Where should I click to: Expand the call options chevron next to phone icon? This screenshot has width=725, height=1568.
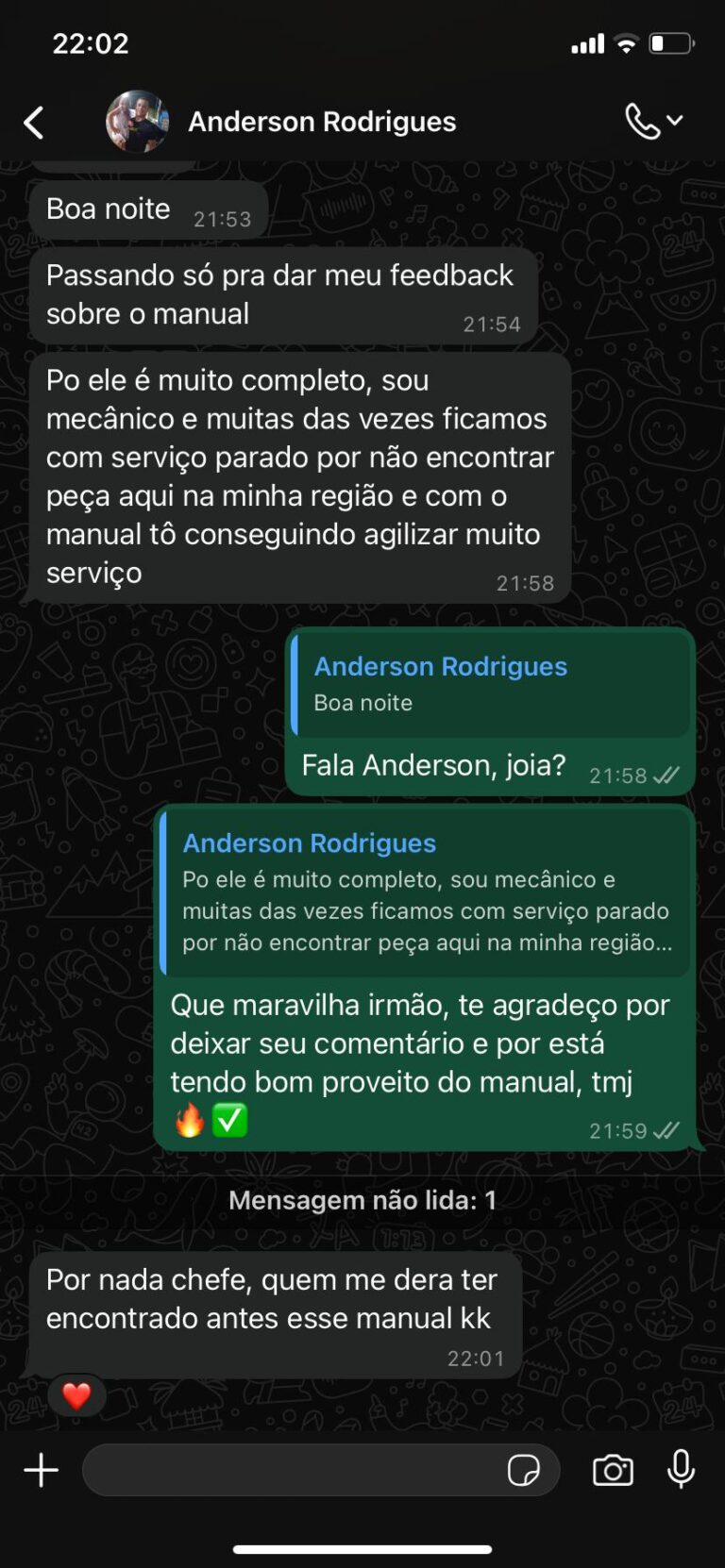pyautogui.click(x=677, y=121)
